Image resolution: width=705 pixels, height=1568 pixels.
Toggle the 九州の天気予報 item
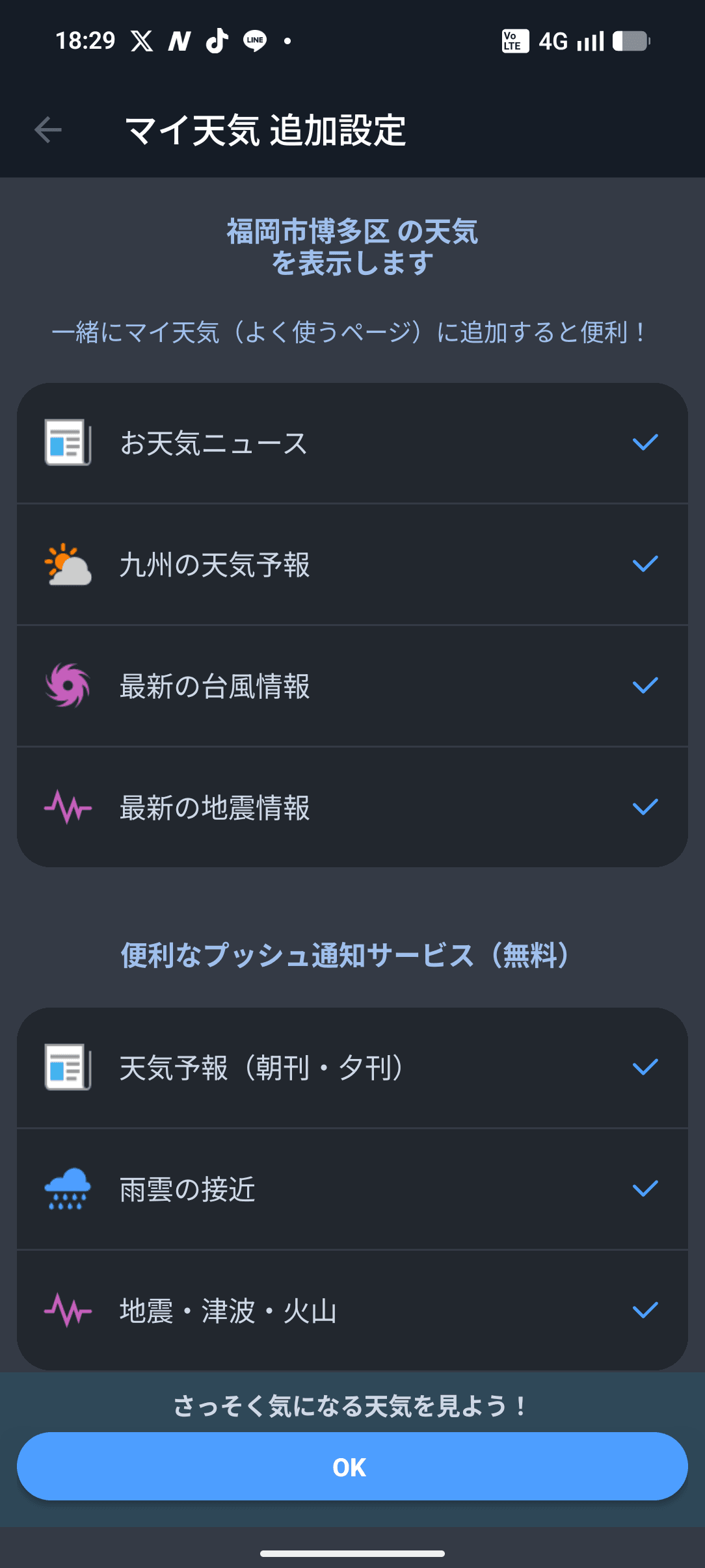coord(645,564)
